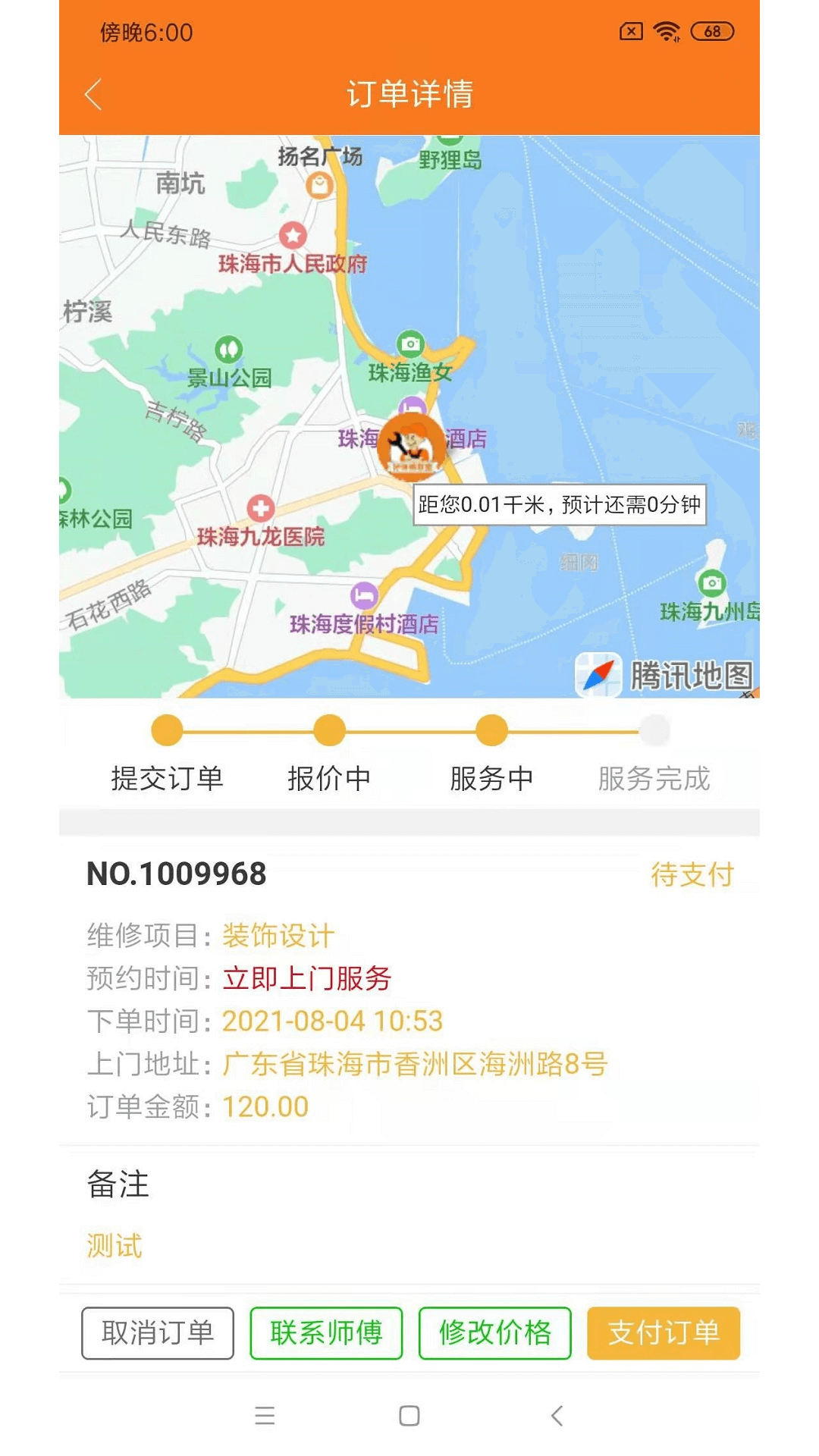819x1456 pixels.
Task: Tap the back arrow on 订单详情 header
Action: click(x=93, y=93)
